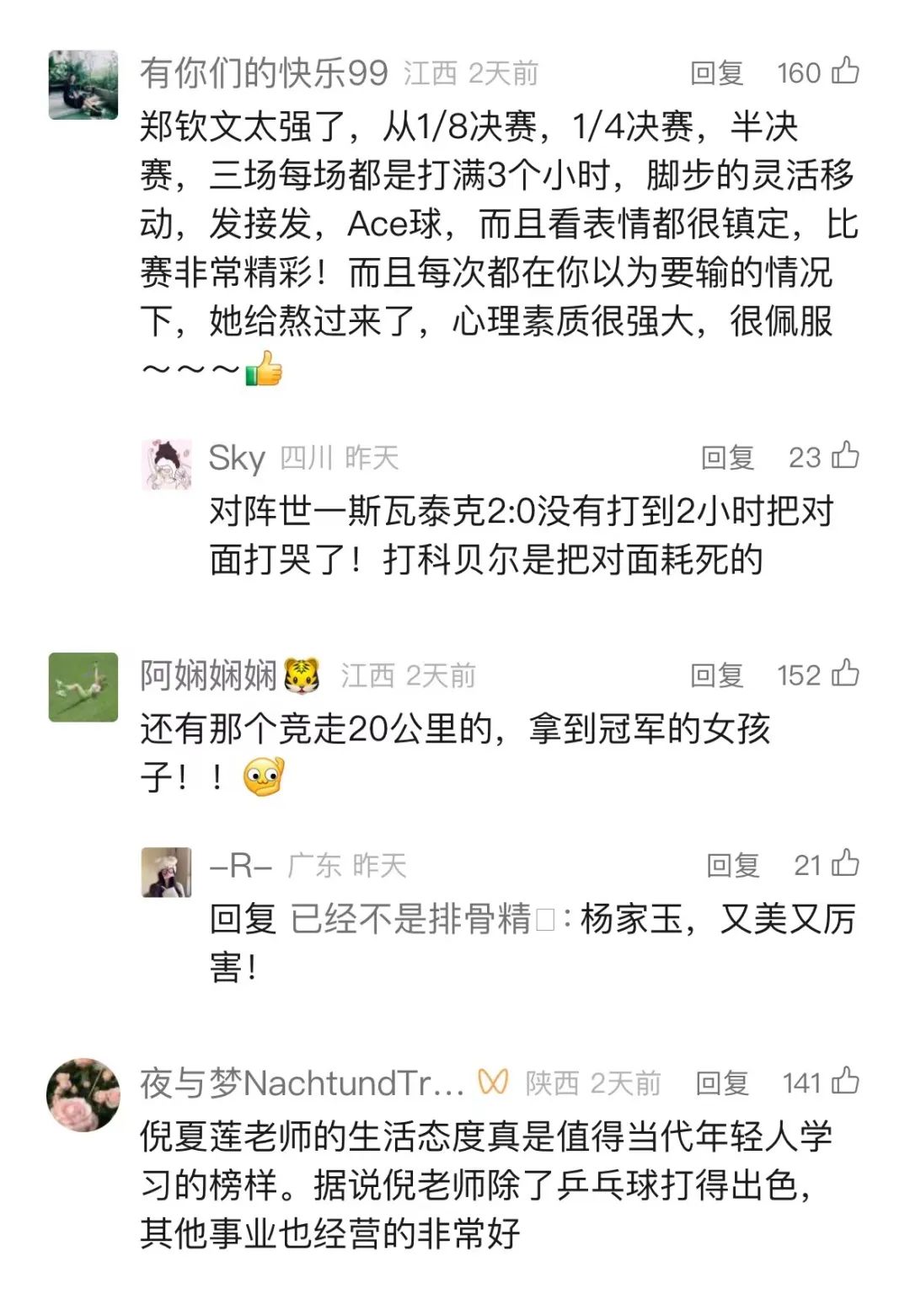
Task: Like Sky's reply
Action: [845, 455]
